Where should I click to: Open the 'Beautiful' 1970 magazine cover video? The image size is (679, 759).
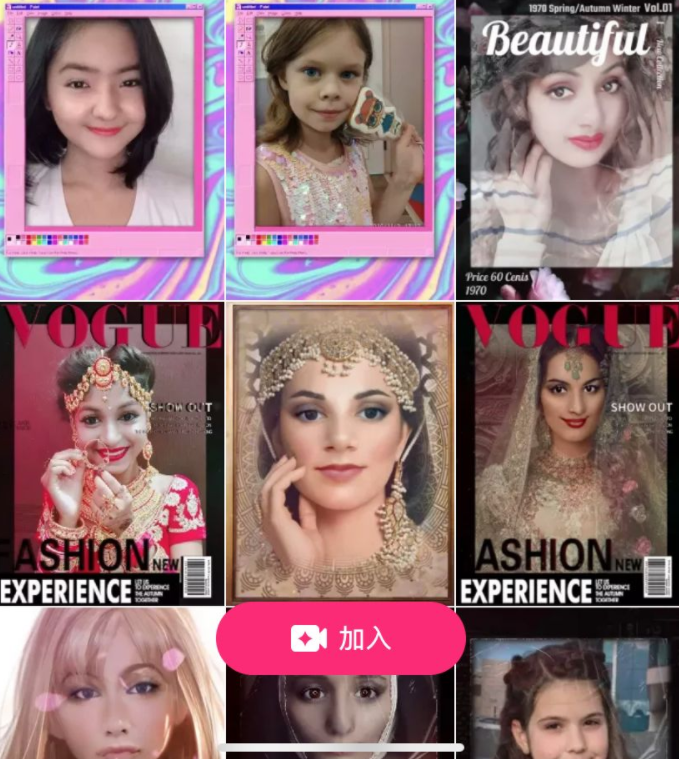coord(567,150)
